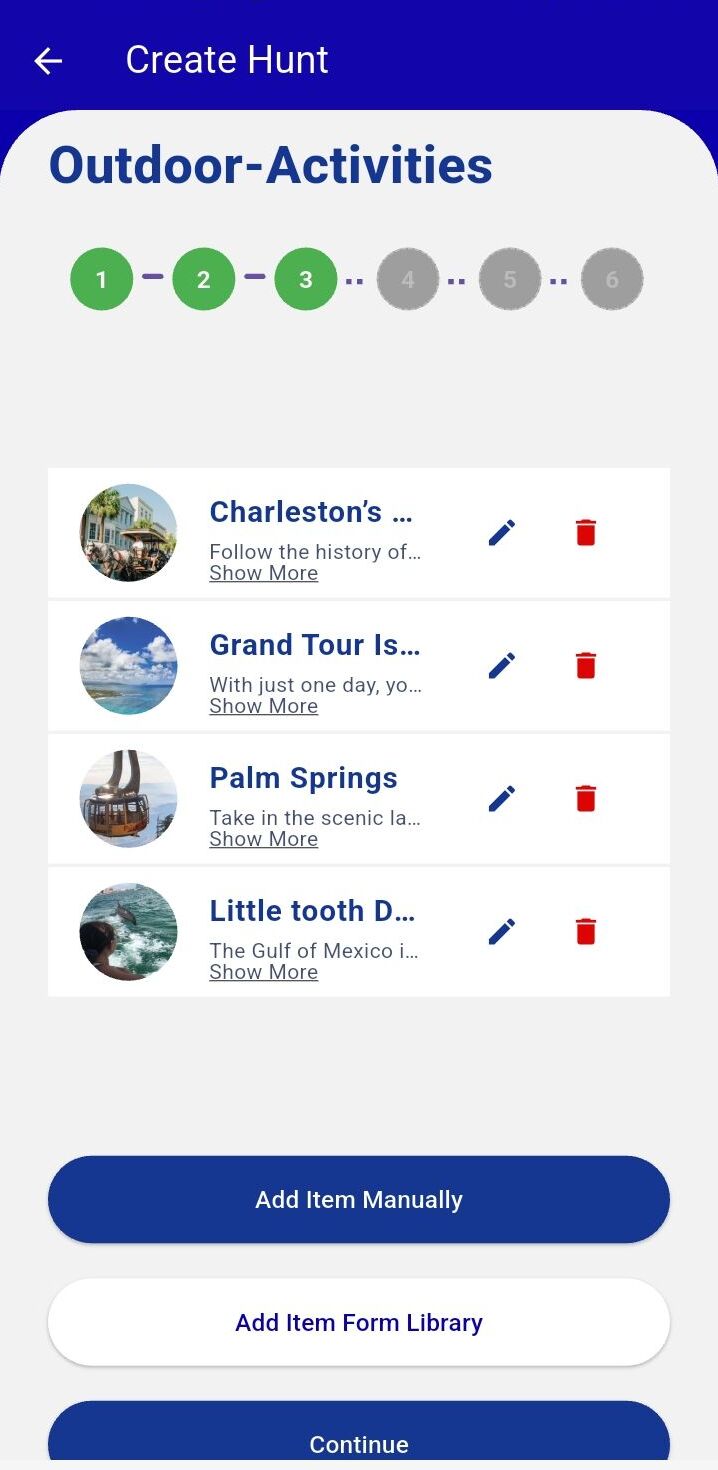Viewport: 718px width, 1470px height.
Task: Edit the Palm Springs item
Action: 502,799
